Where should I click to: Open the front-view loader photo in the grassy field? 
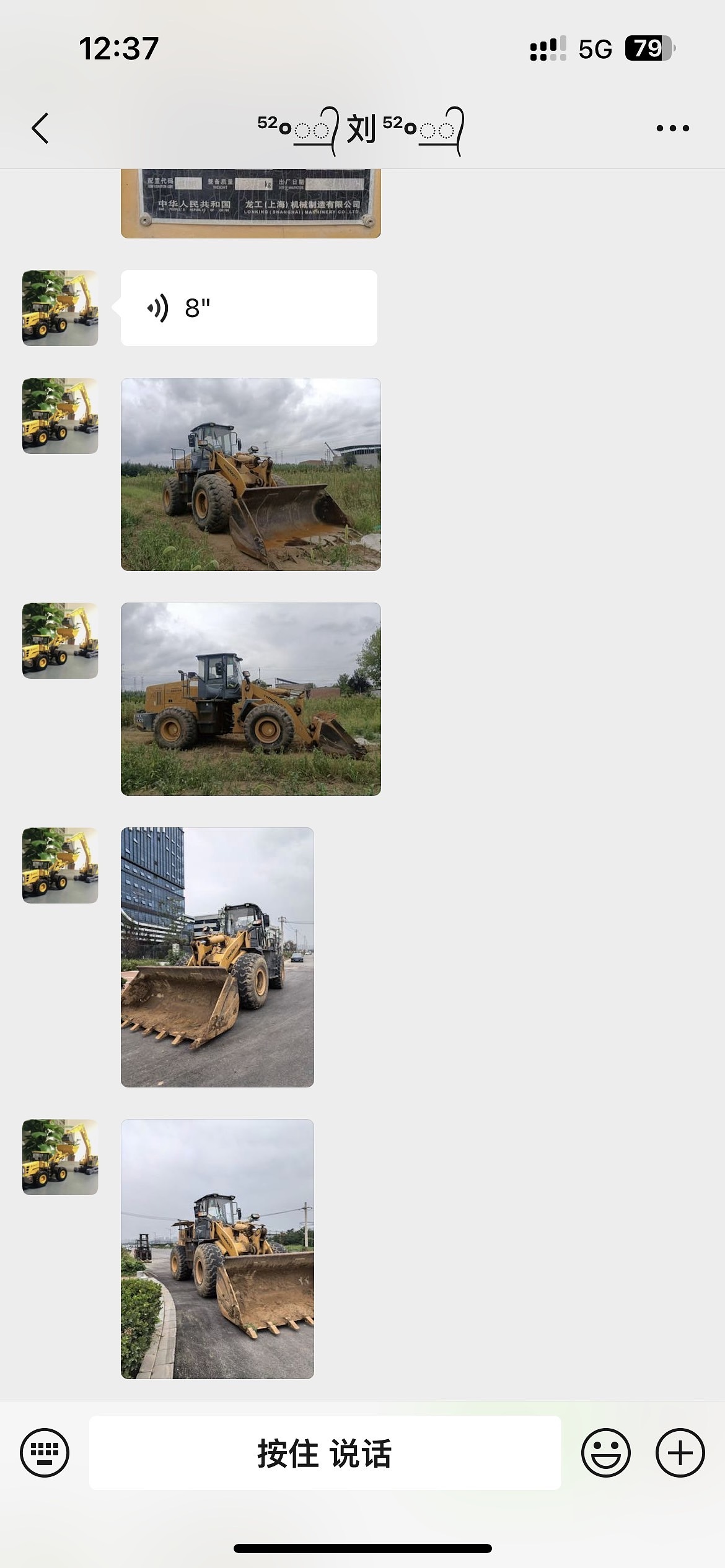[x=250, y=474]
